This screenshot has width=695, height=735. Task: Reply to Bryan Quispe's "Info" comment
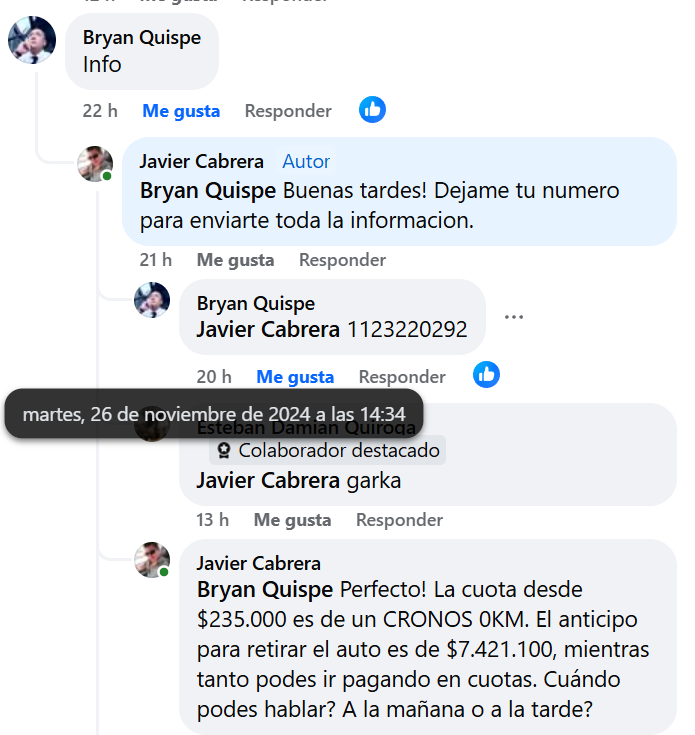[288, 111]
